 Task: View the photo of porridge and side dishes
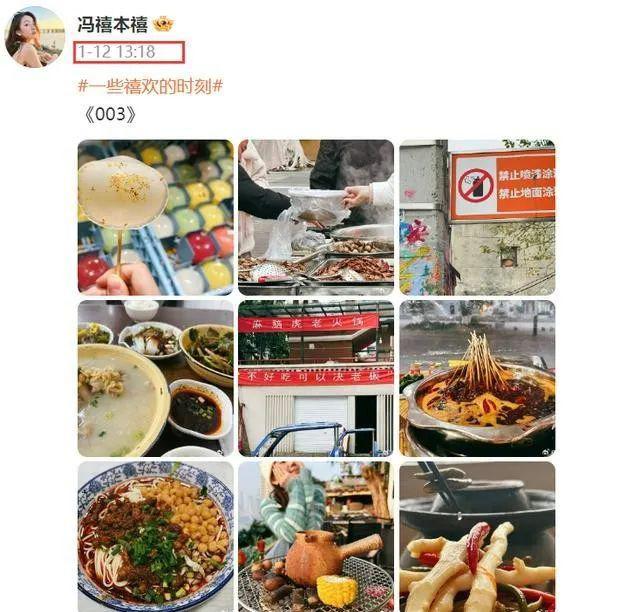tap(155, 378)
